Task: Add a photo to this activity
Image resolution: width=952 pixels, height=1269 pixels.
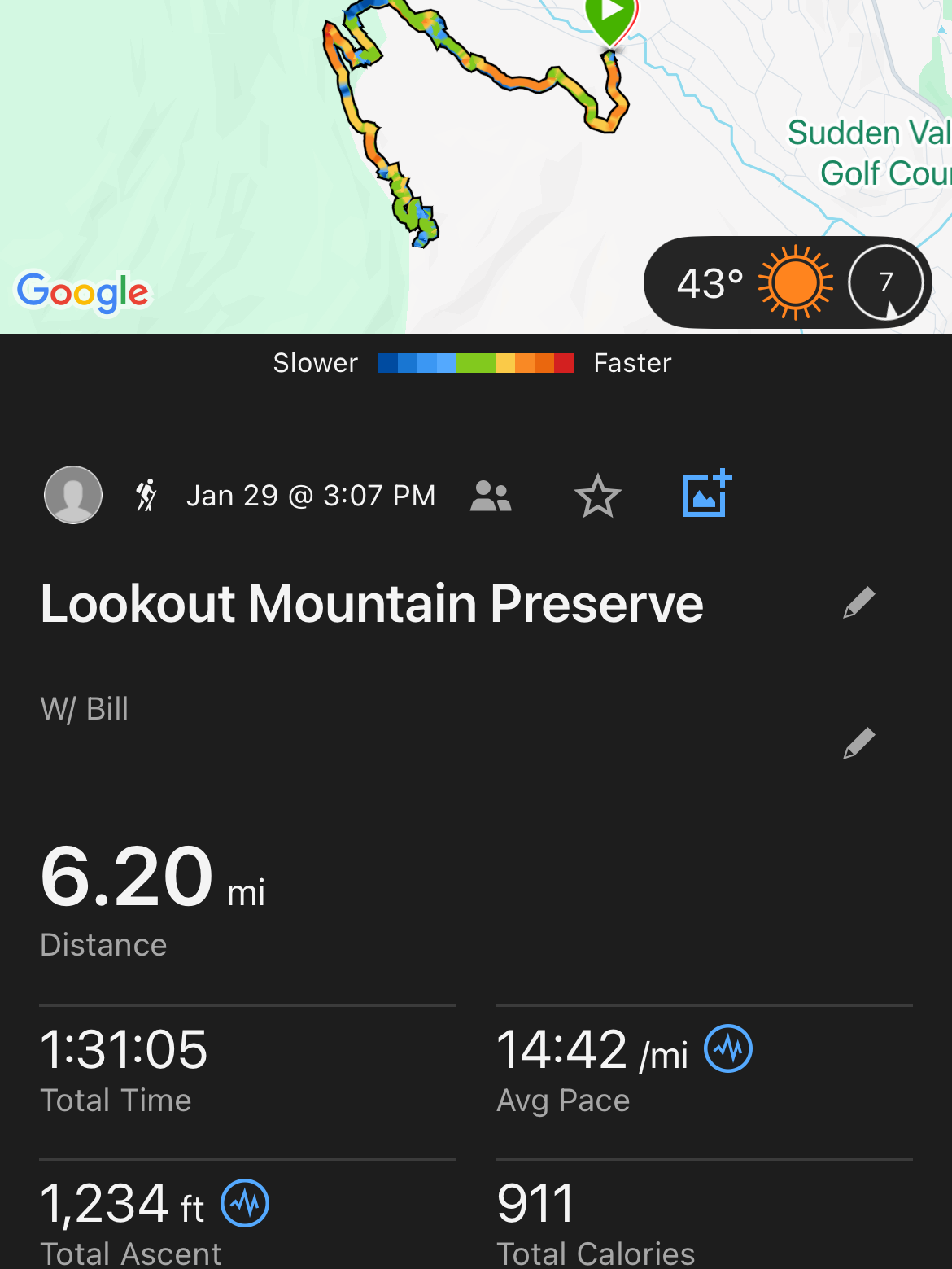Action: click(x=706, y=494)
